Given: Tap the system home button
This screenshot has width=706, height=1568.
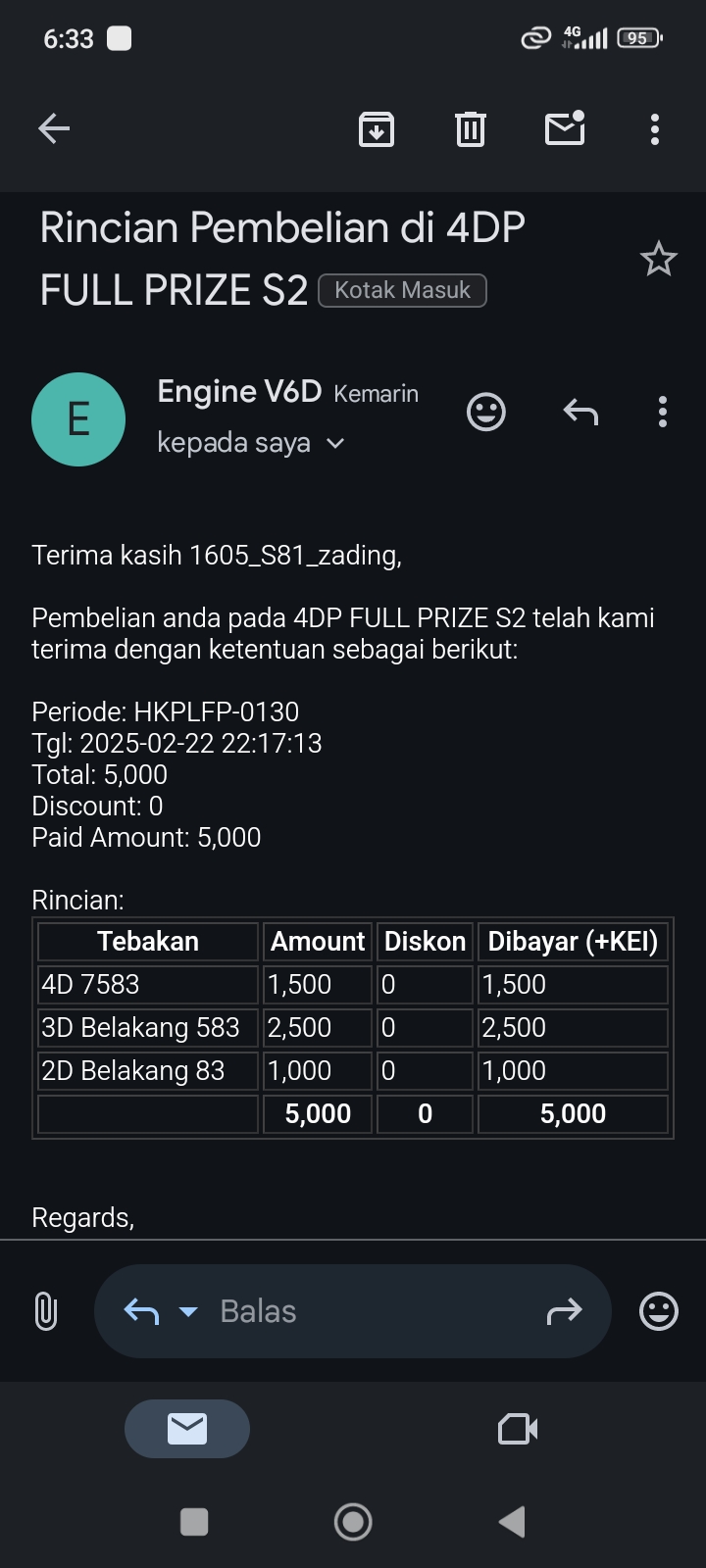Looking at the screenshot, I should click(x=353, y=1522).
